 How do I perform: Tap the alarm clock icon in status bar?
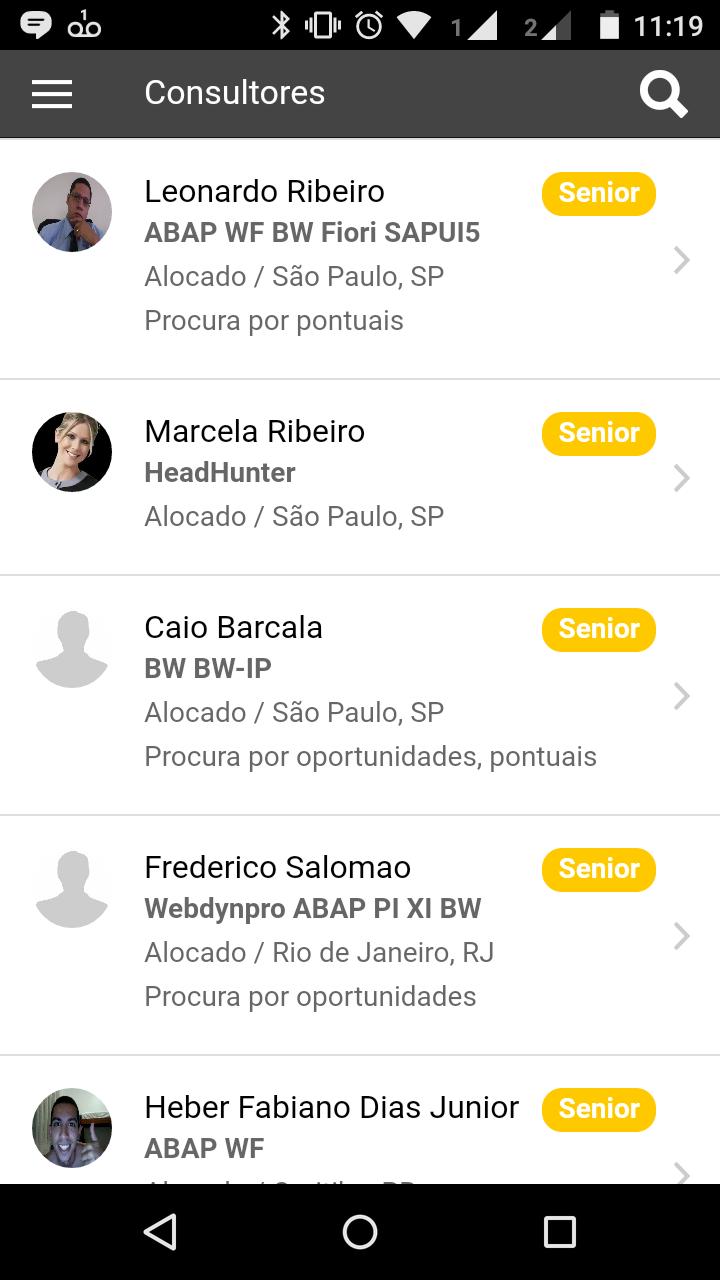point(368,23)
